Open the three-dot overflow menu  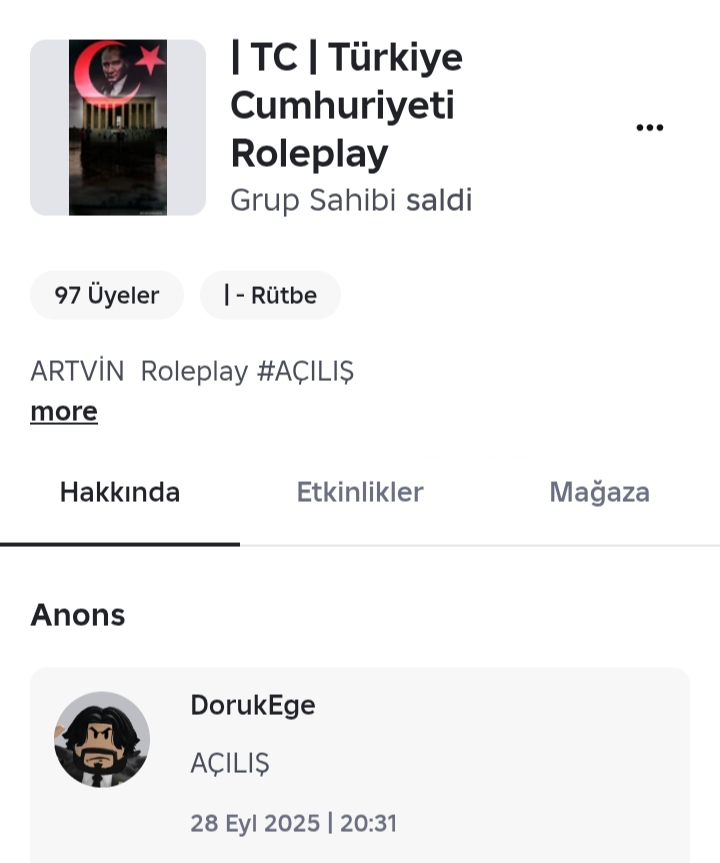650,128
